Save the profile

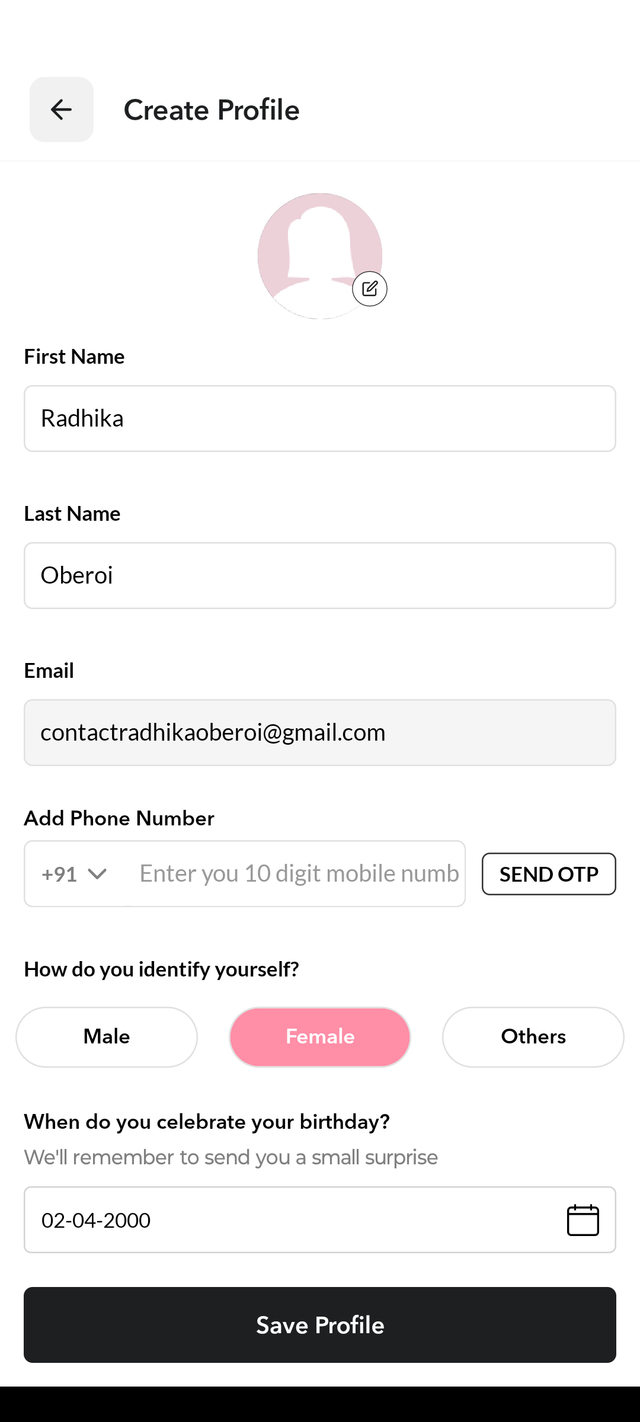(320, 1325)
